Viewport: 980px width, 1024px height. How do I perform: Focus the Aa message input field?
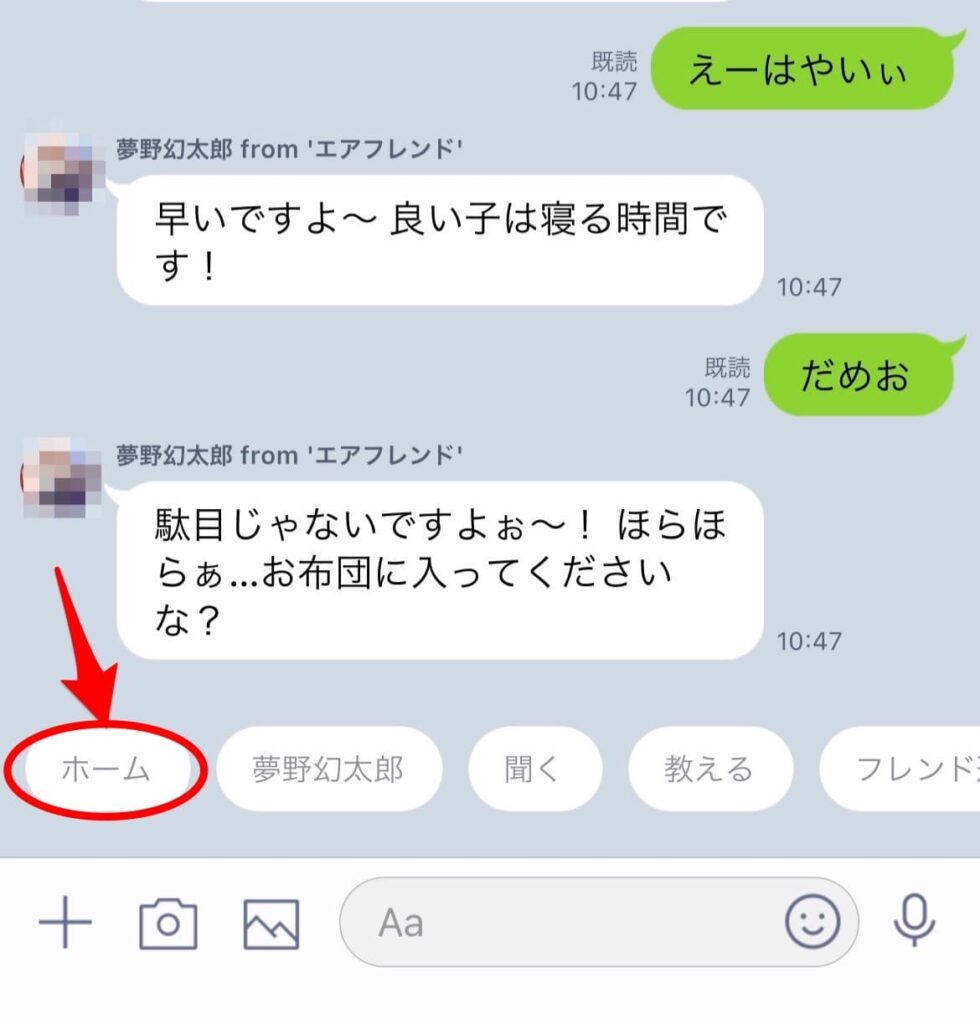(560, 922)
